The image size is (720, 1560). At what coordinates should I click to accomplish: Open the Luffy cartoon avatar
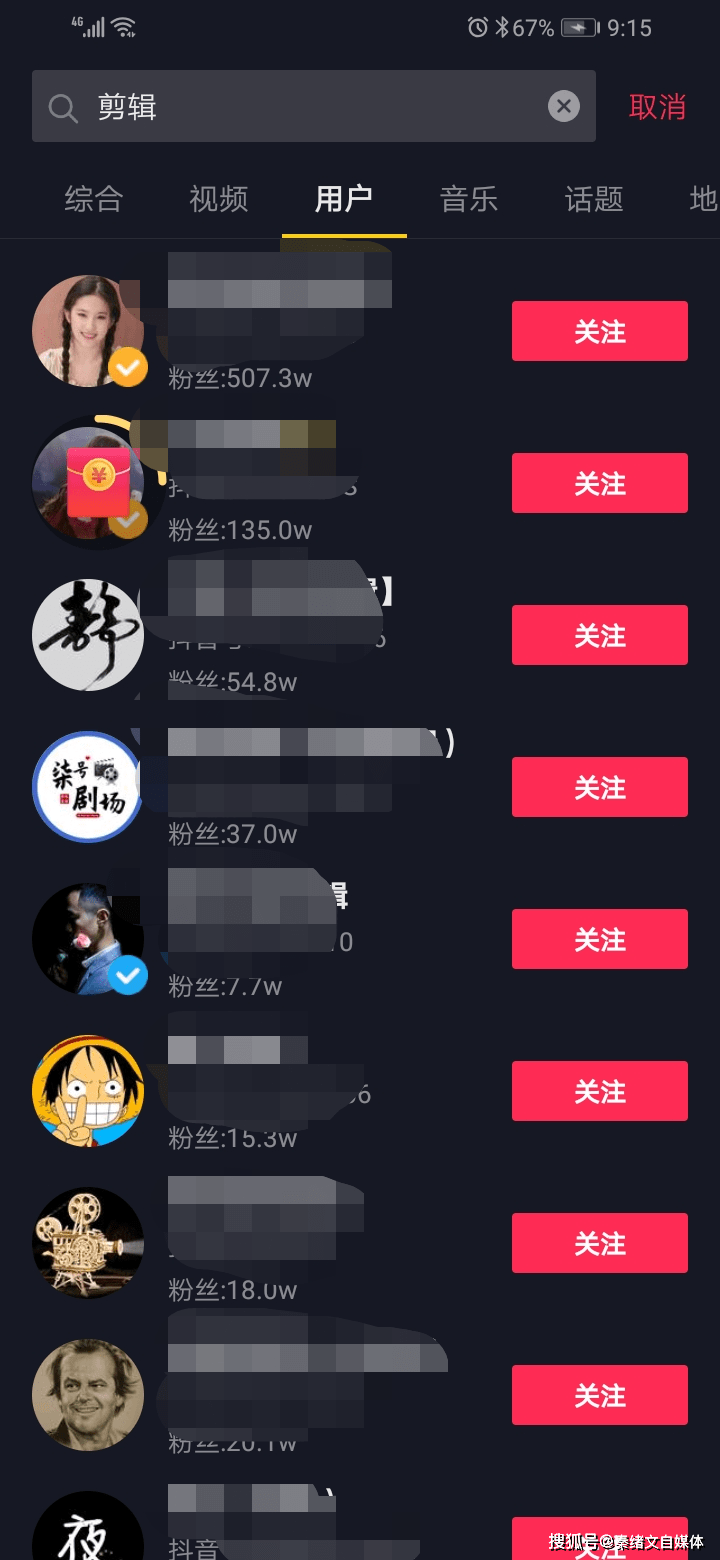(x=88, y=1091)
